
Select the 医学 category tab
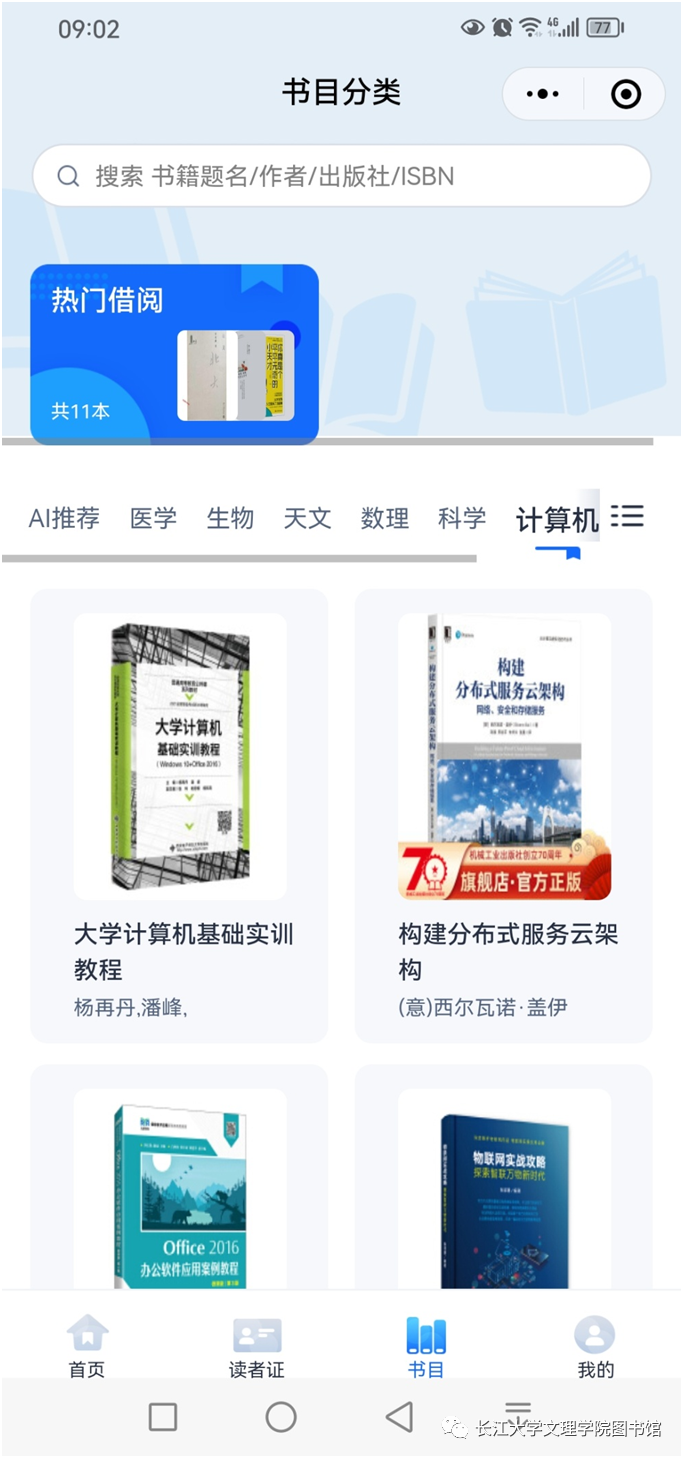click(x=153, y=518)
